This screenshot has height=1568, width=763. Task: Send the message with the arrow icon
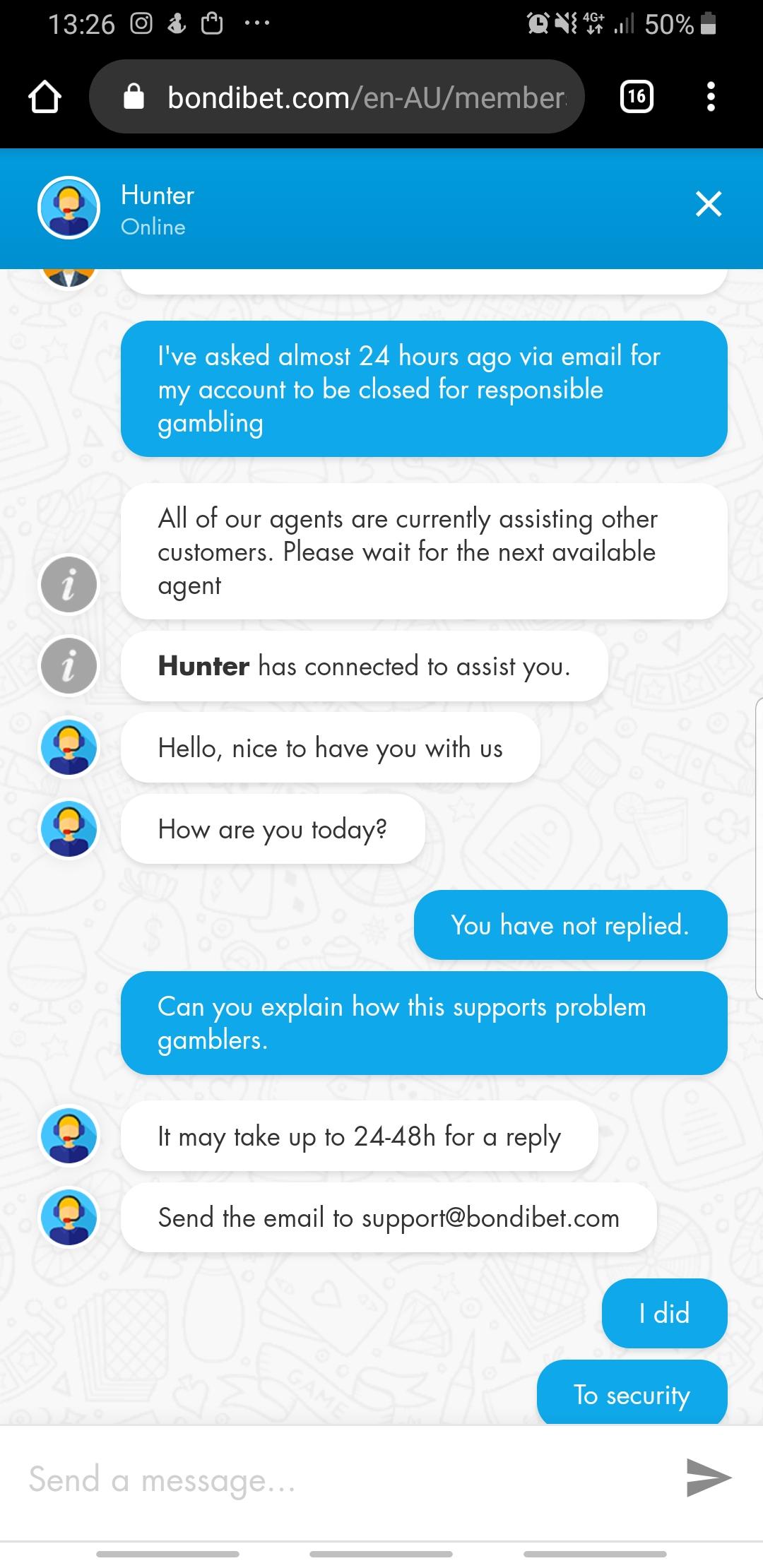(x=709, y=1478)
